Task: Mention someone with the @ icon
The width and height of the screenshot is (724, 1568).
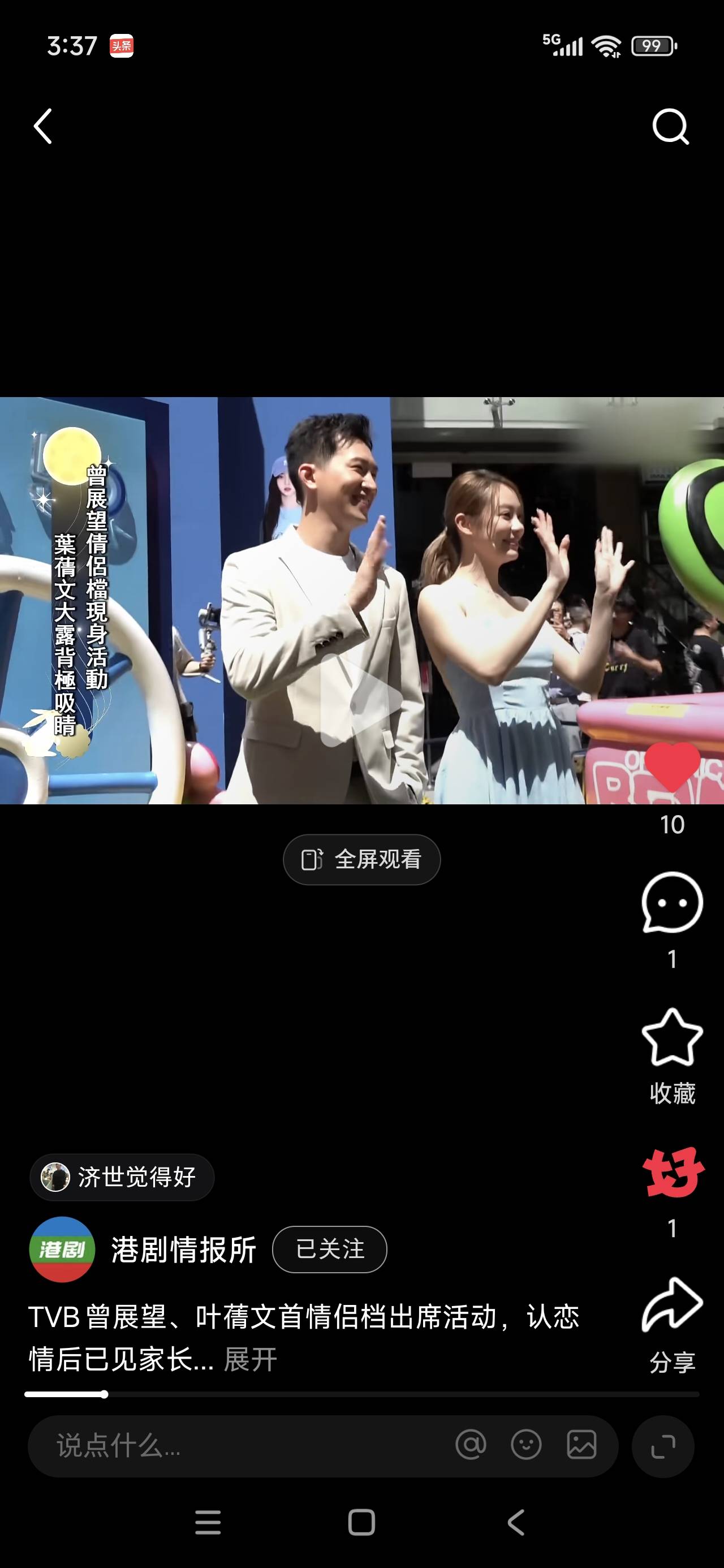Action: (x=471, y=1445)
